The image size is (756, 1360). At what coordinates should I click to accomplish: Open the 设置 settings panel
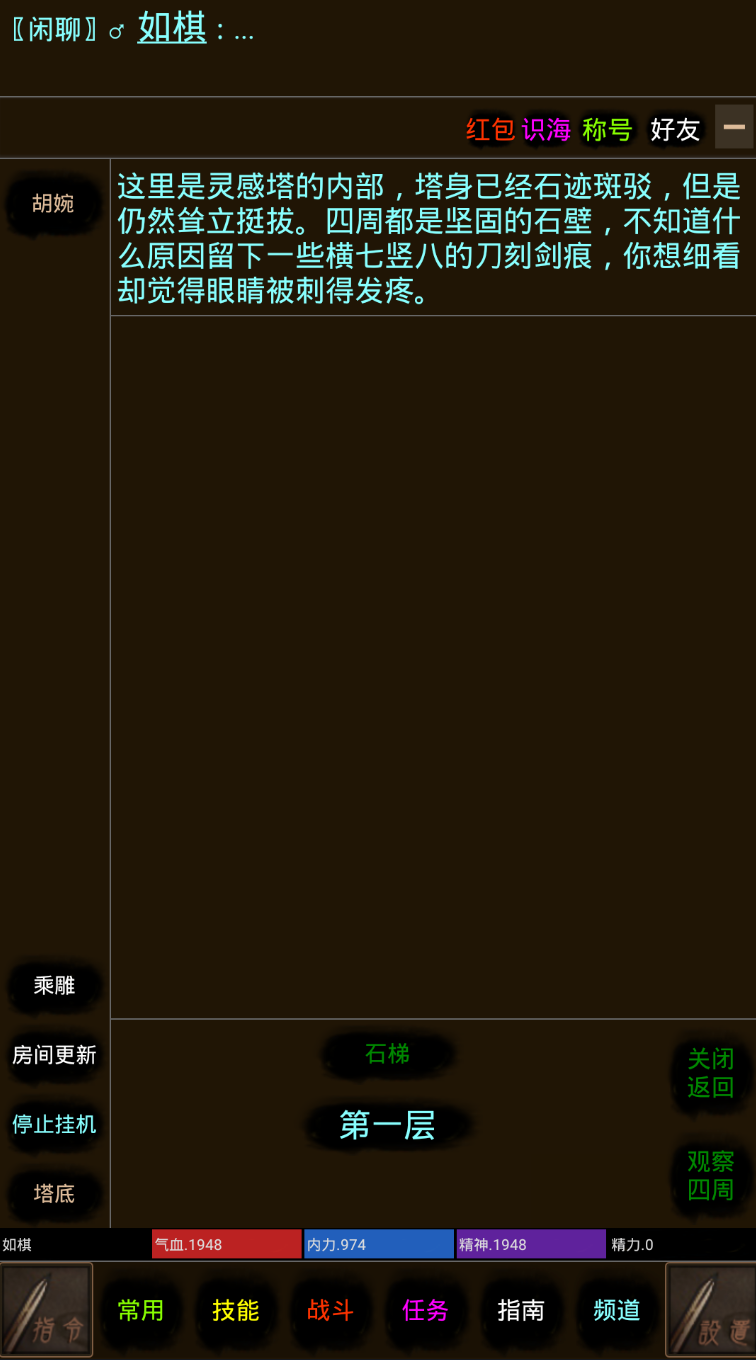tap(710, 1310)
